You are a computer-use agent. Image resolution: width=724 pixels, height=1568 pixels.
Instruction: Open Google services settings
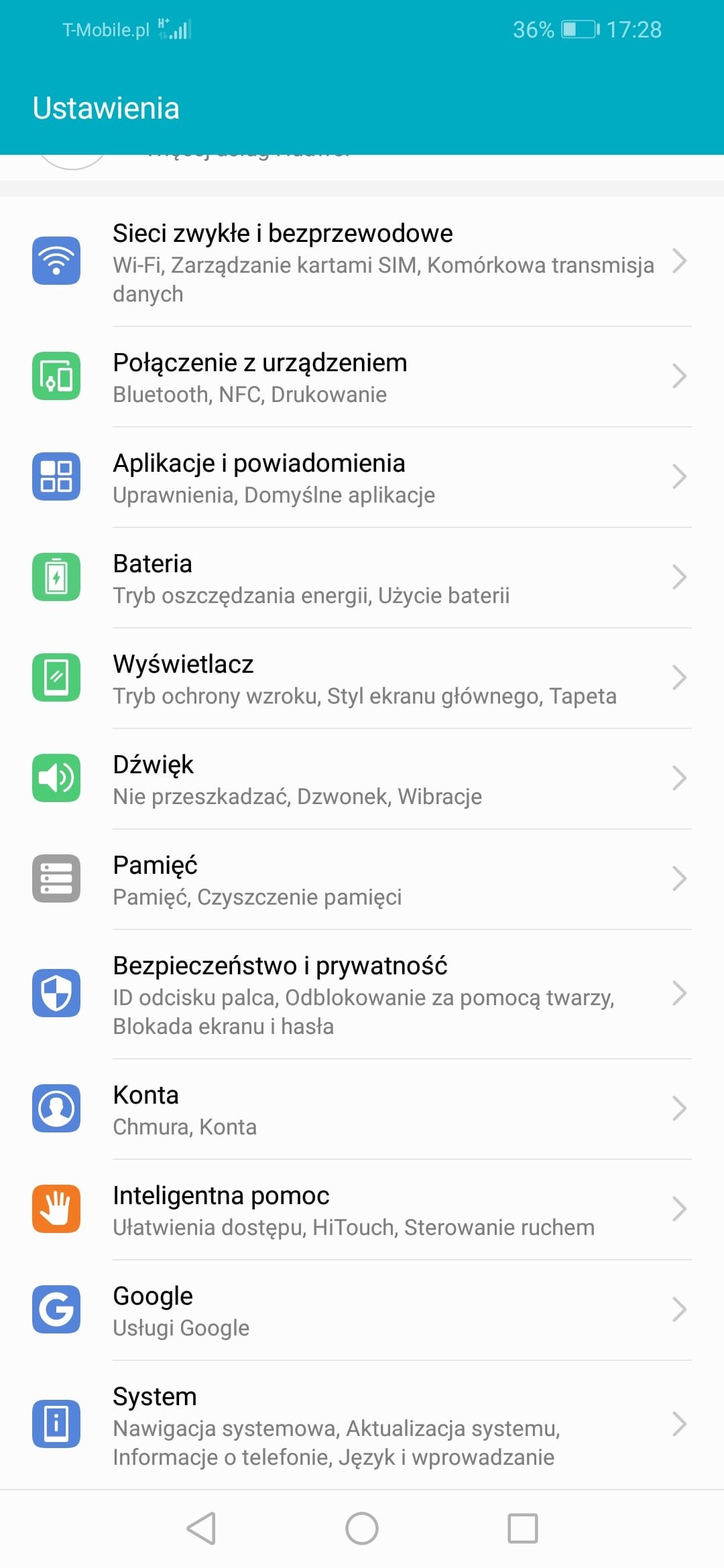point(362,1310)
